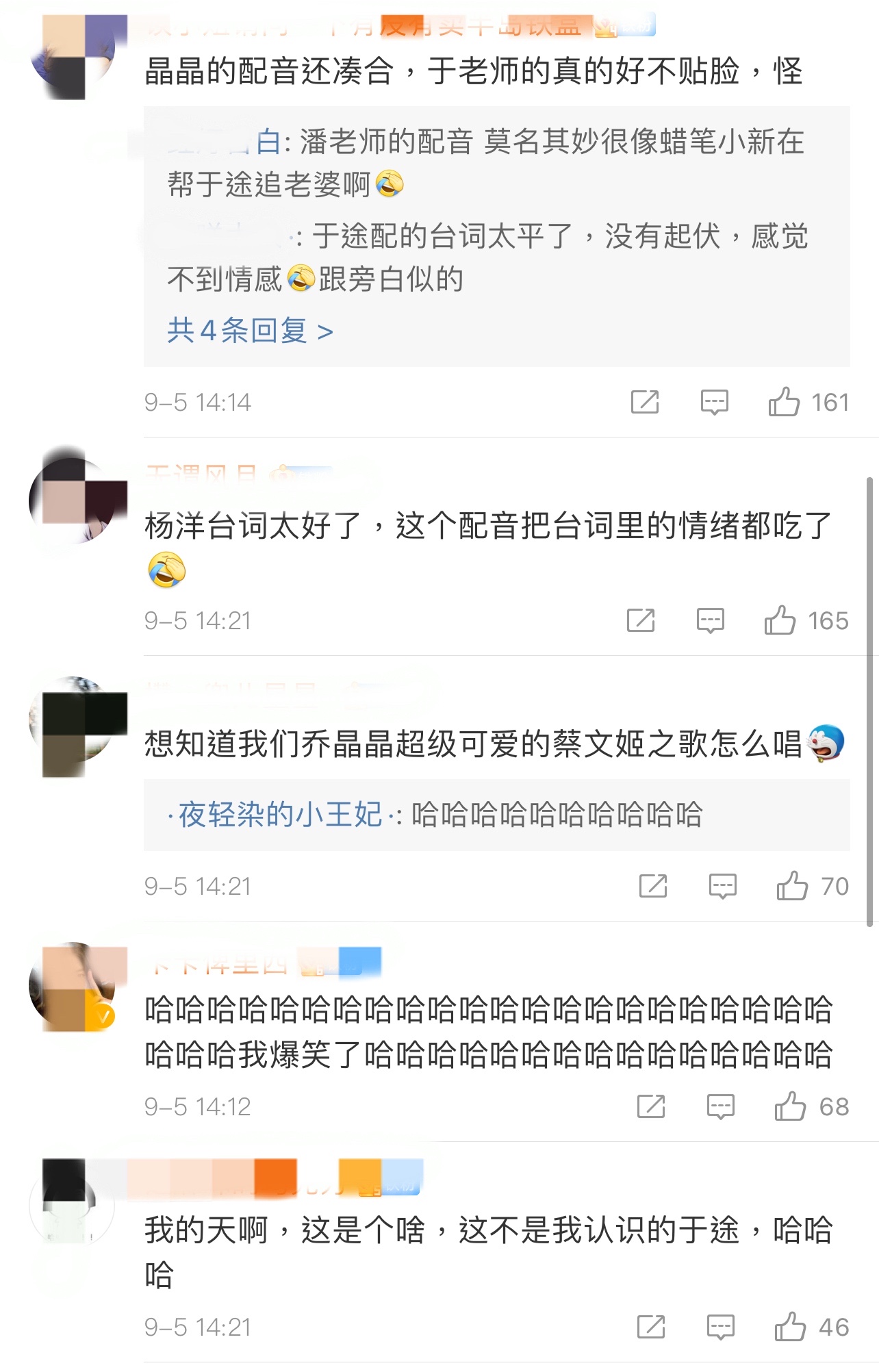Viewport: 879px width, 1372px height.
Task: Repost the 杨洋台词太好了 comment
Action: click(641, 620)
